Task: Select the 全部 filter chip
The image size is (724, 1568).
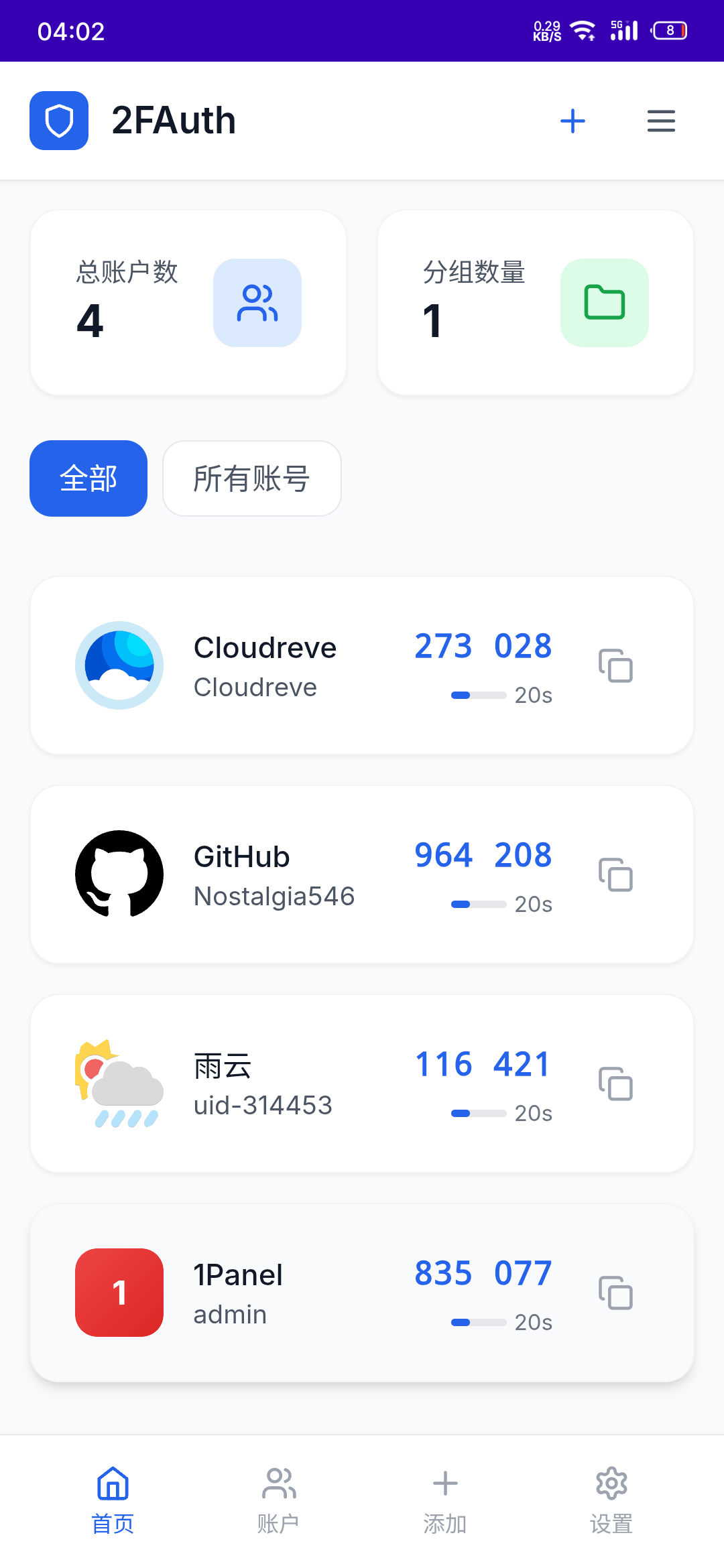Action: pos(88,478)
